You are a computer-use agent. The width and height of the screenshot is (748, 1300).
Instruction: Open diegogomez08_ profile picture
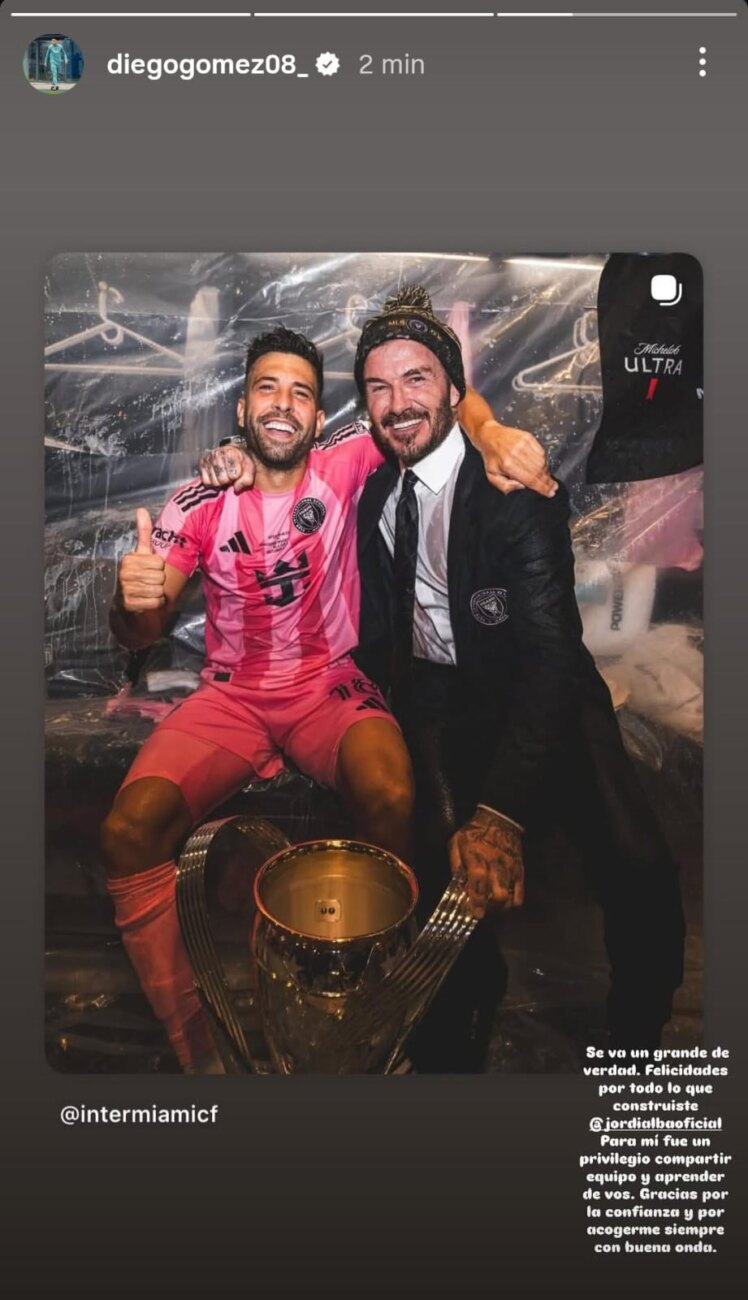(x=52, y=63)
